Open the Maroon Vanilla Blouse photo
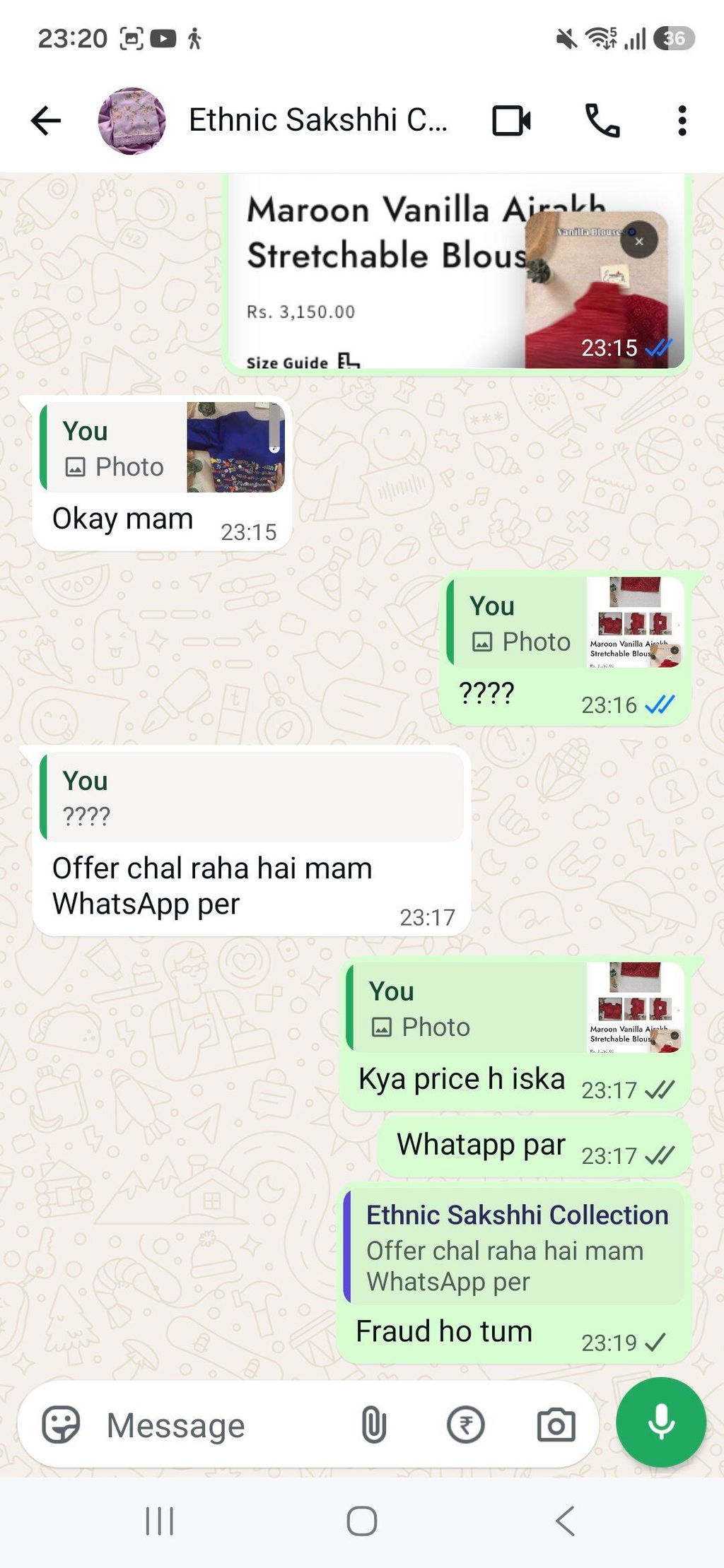The width and height of the screenshot is (724, 1568). [x=456, y=272]
